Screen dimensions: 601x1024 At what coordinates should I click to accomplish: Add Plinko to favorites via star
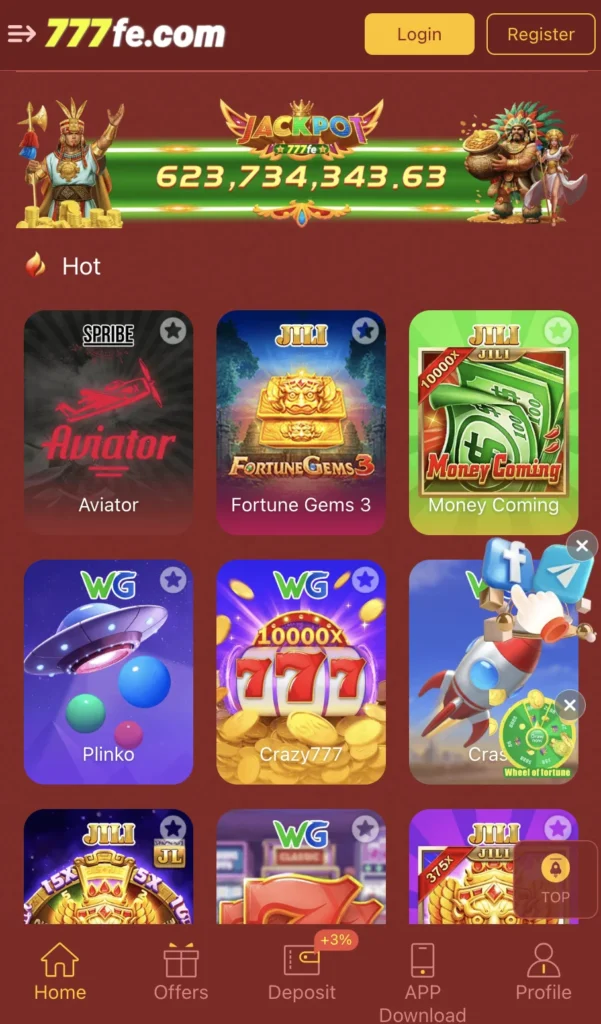pos(173,579)
